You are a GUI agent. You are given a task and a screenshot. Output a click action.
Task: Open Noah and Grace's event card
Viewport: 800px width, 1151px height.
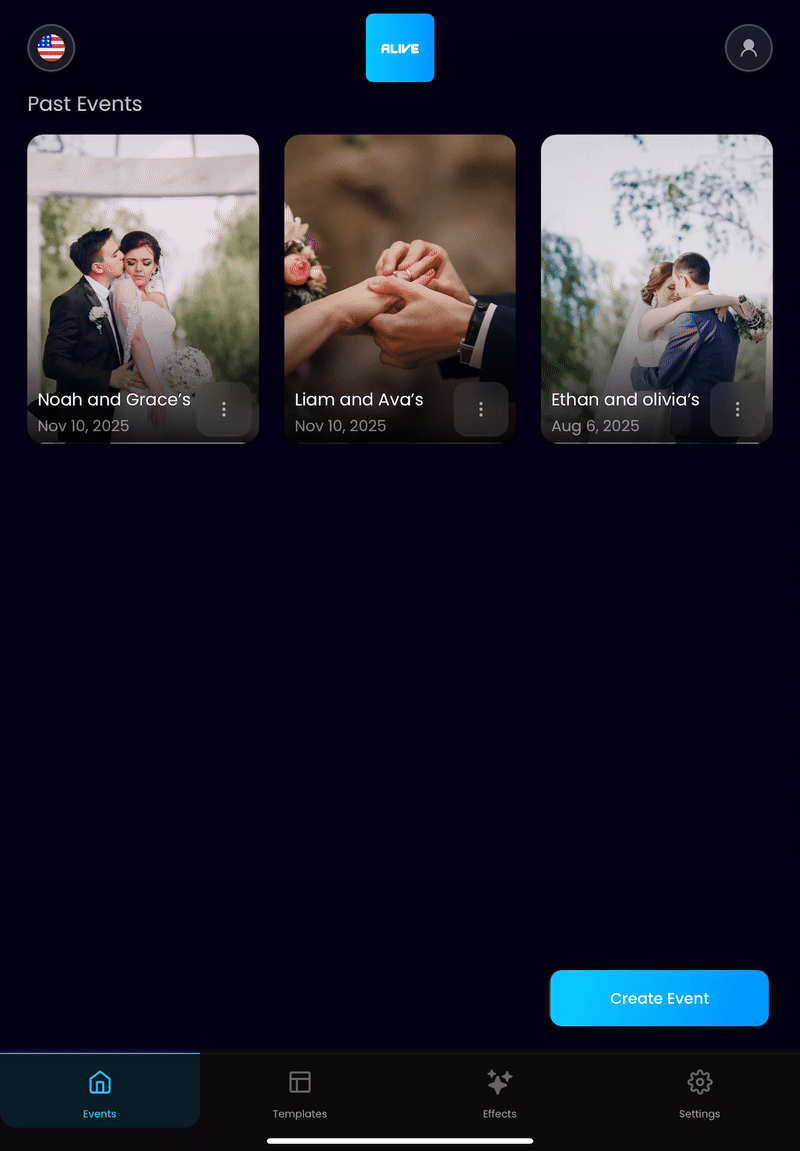point(142,270)
